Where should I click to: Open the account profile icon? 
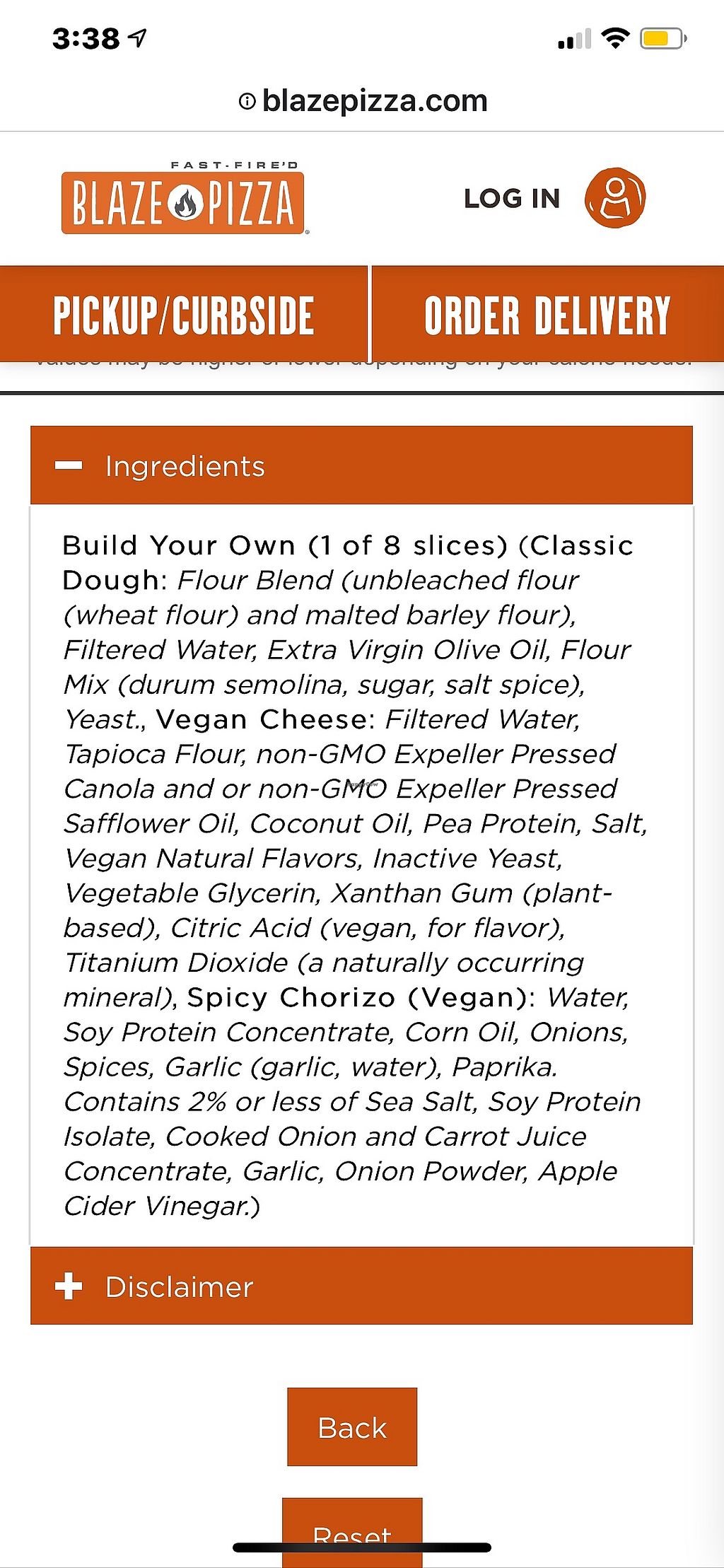[x=615, y=197]
